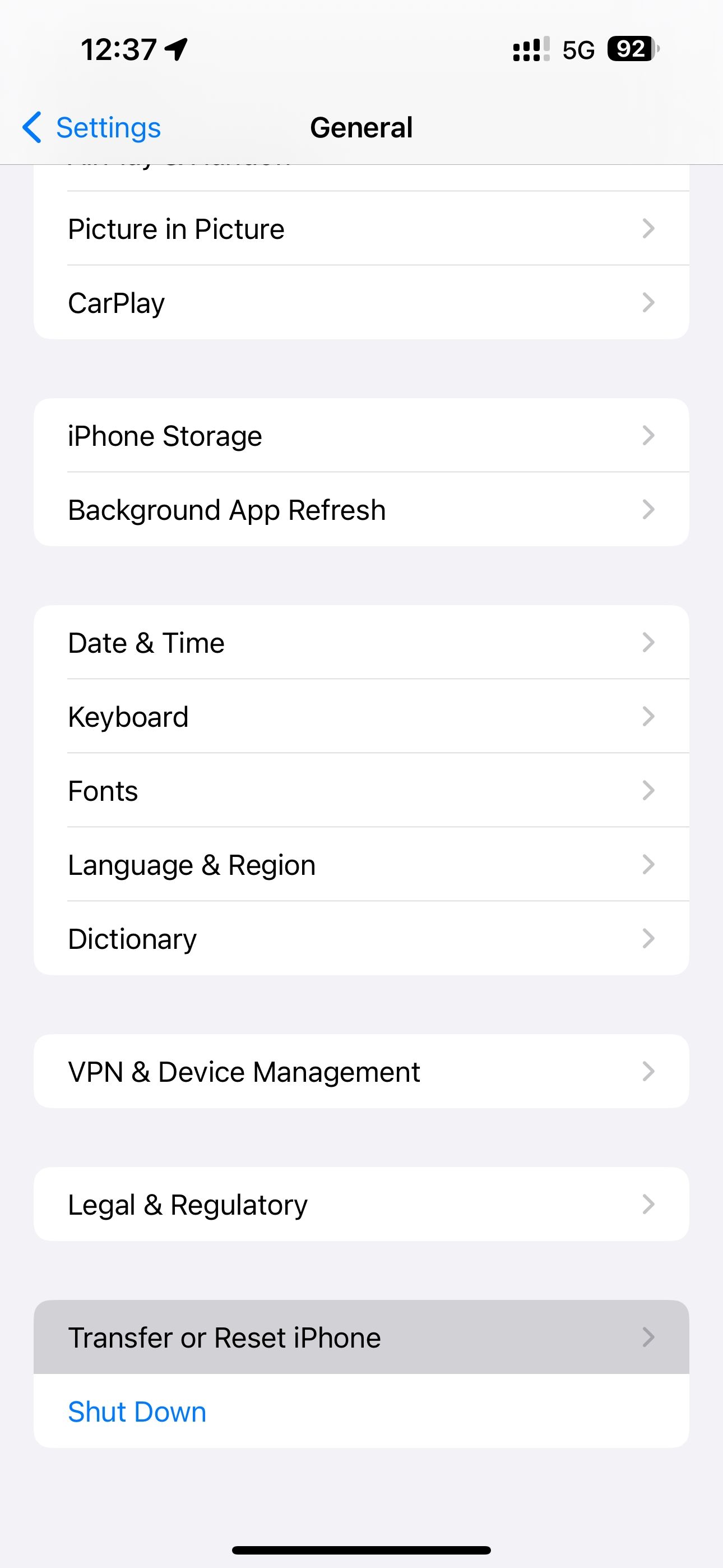Open Keyboard settings

click(x=361, y=717)
